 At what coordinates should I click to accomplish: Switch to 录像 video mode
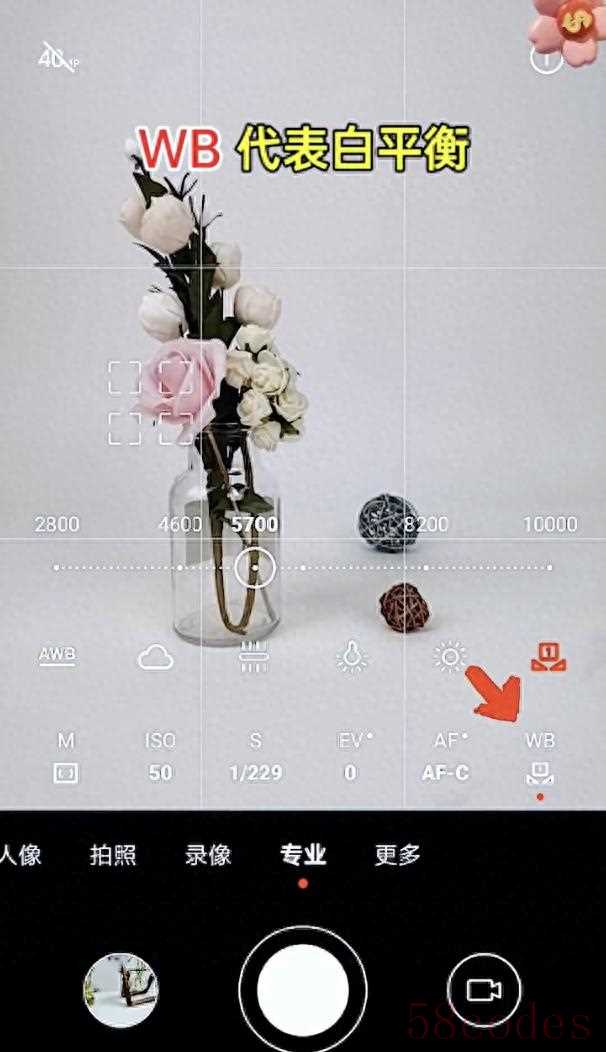pyautogui.click(x=208, y=855)
